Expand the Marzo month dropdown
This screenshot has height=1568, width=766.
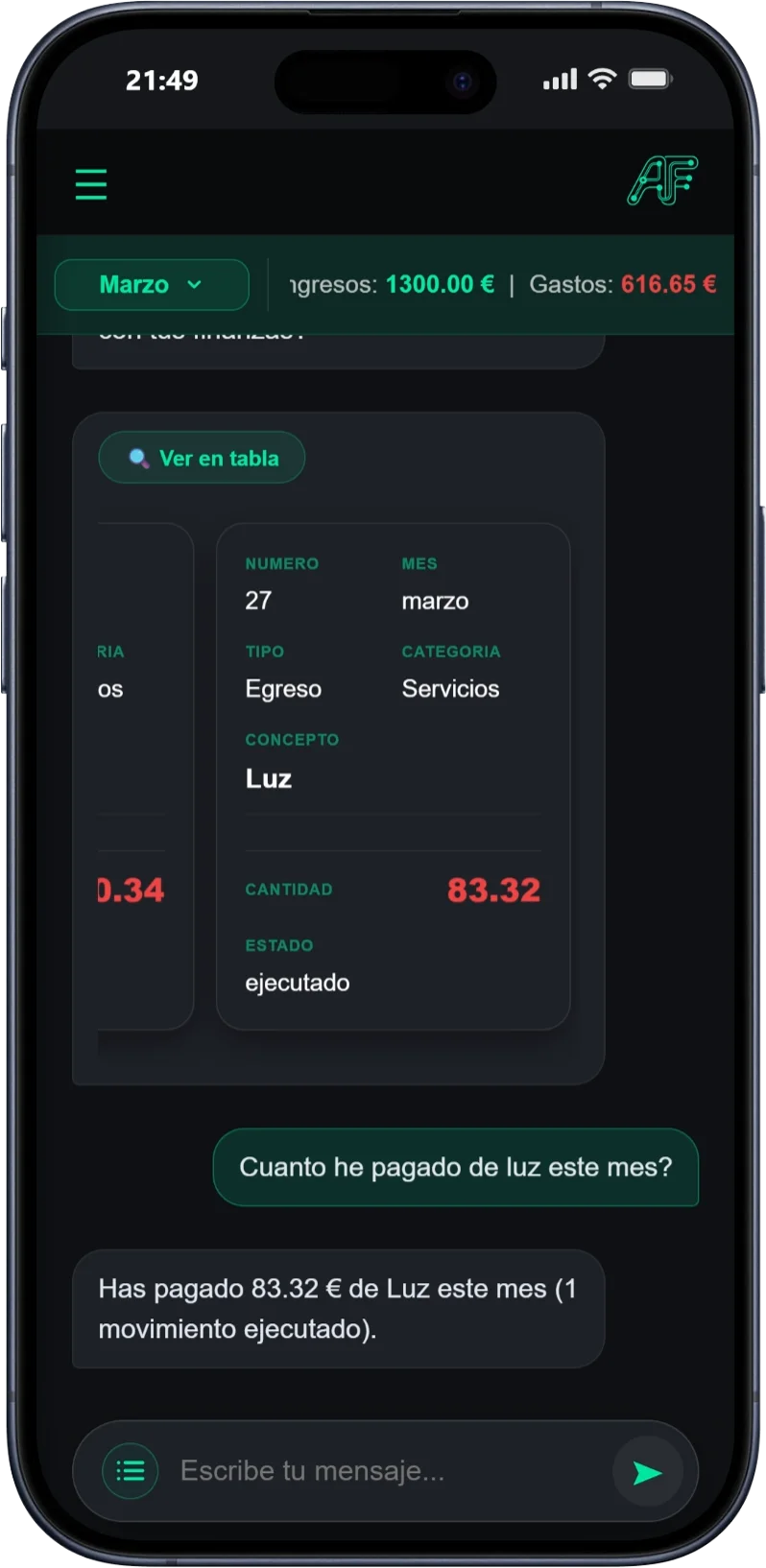pos(152,285)
